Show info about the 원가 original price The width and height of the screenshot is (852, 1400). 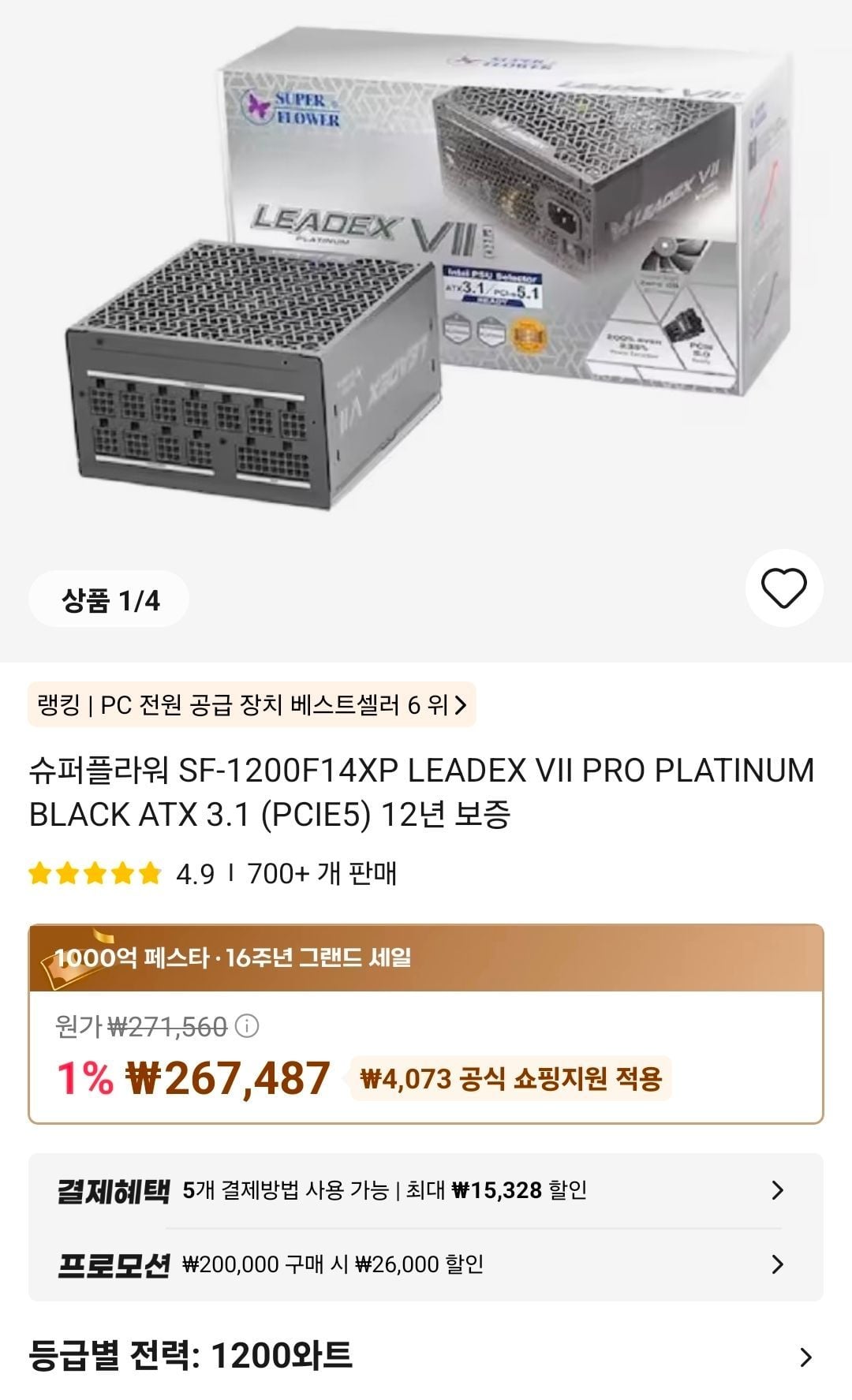pyautogui.click(x=247, y=1026)
